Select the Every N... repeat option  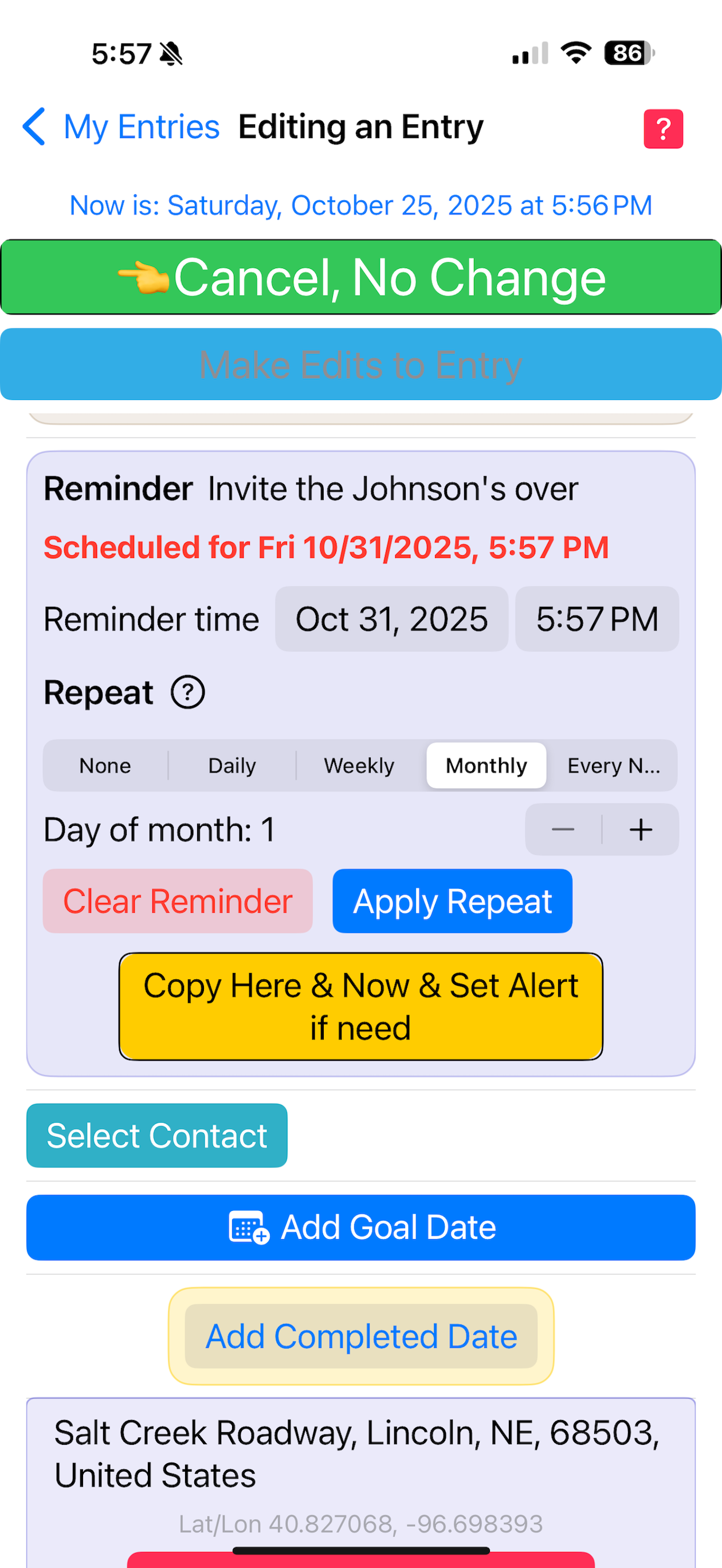613,766
